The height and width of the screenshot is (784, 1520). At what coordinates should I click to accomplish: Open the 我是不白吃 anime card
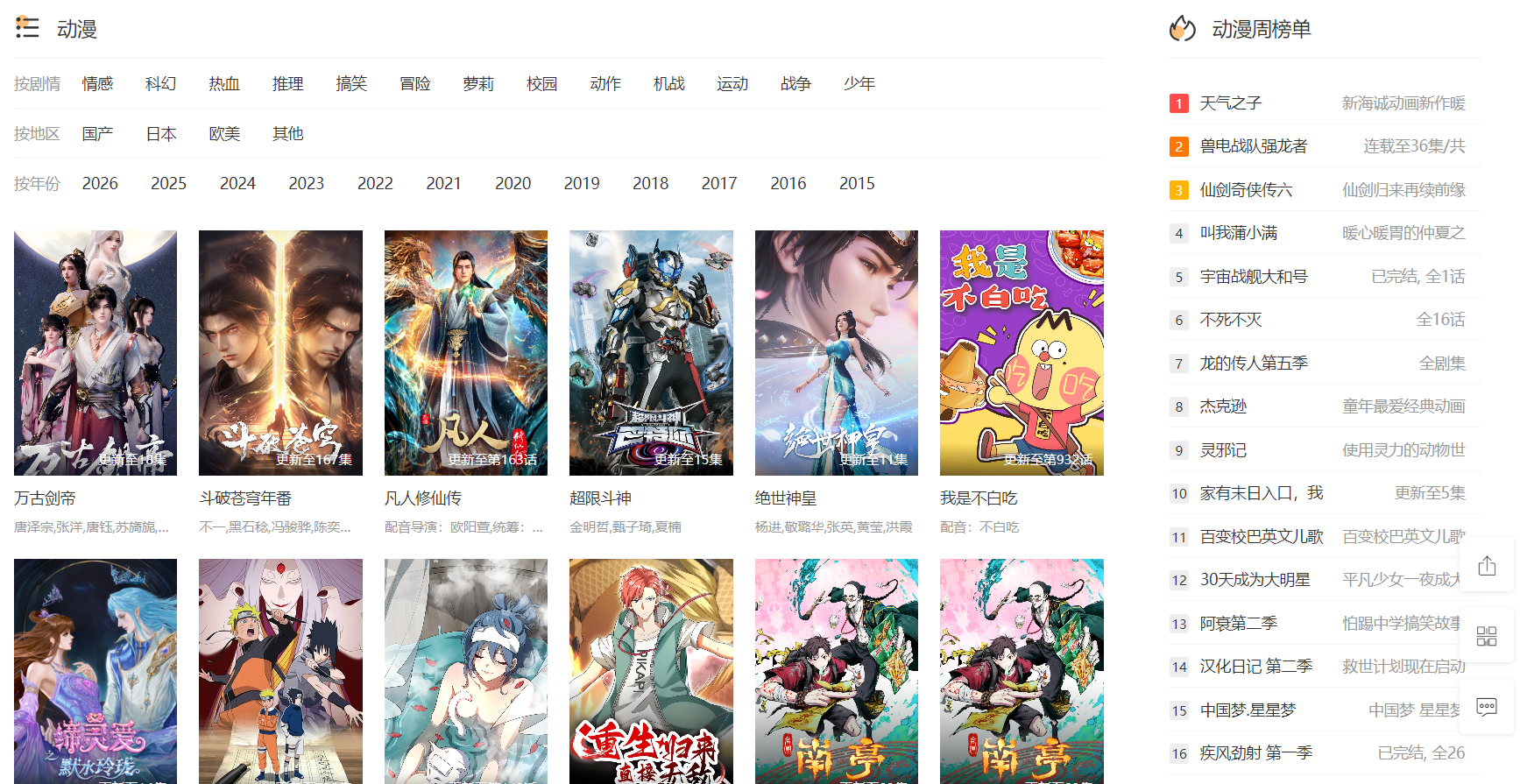click(1022, 353)
